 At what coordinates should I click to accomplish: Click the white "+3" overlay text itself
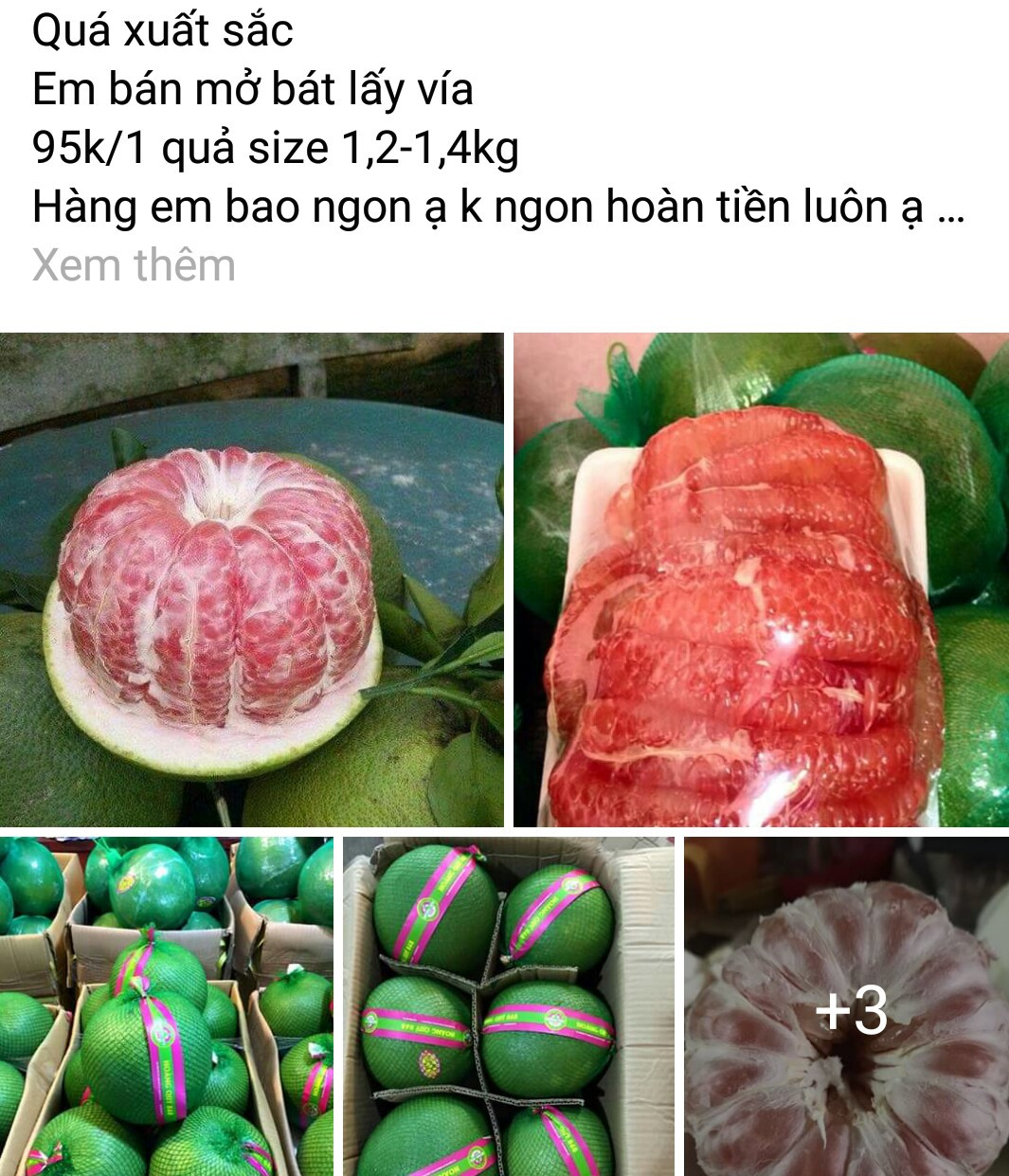point(854,1010)
